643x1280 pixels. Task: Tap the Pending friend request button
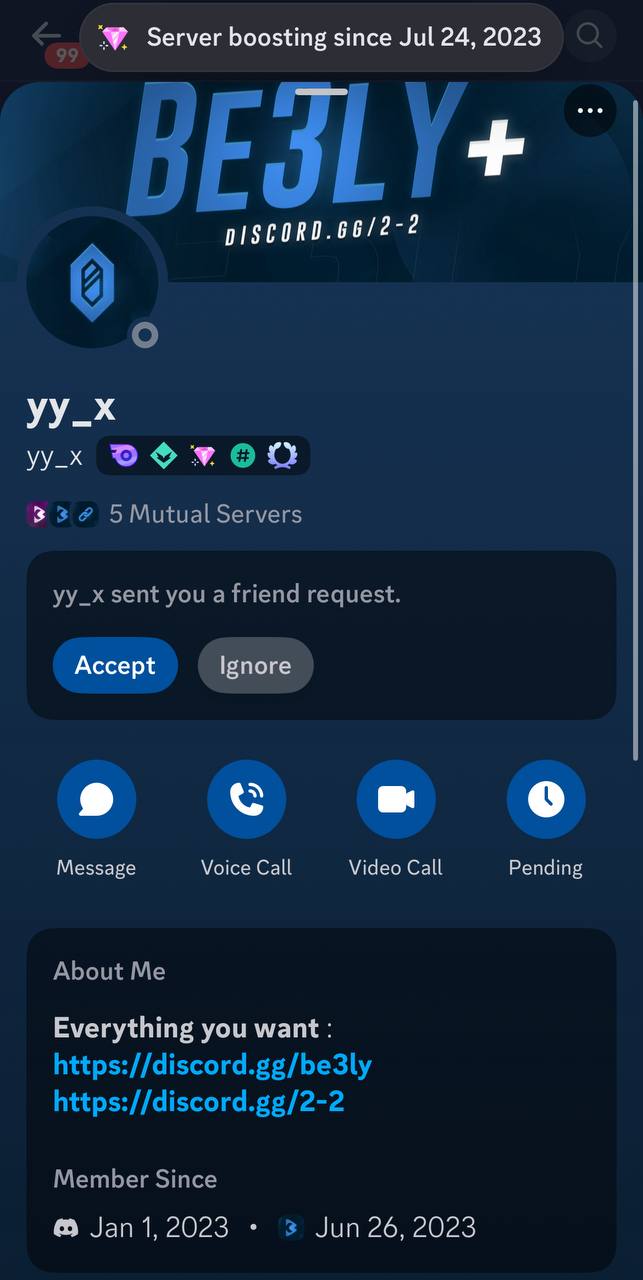[546, 799]
